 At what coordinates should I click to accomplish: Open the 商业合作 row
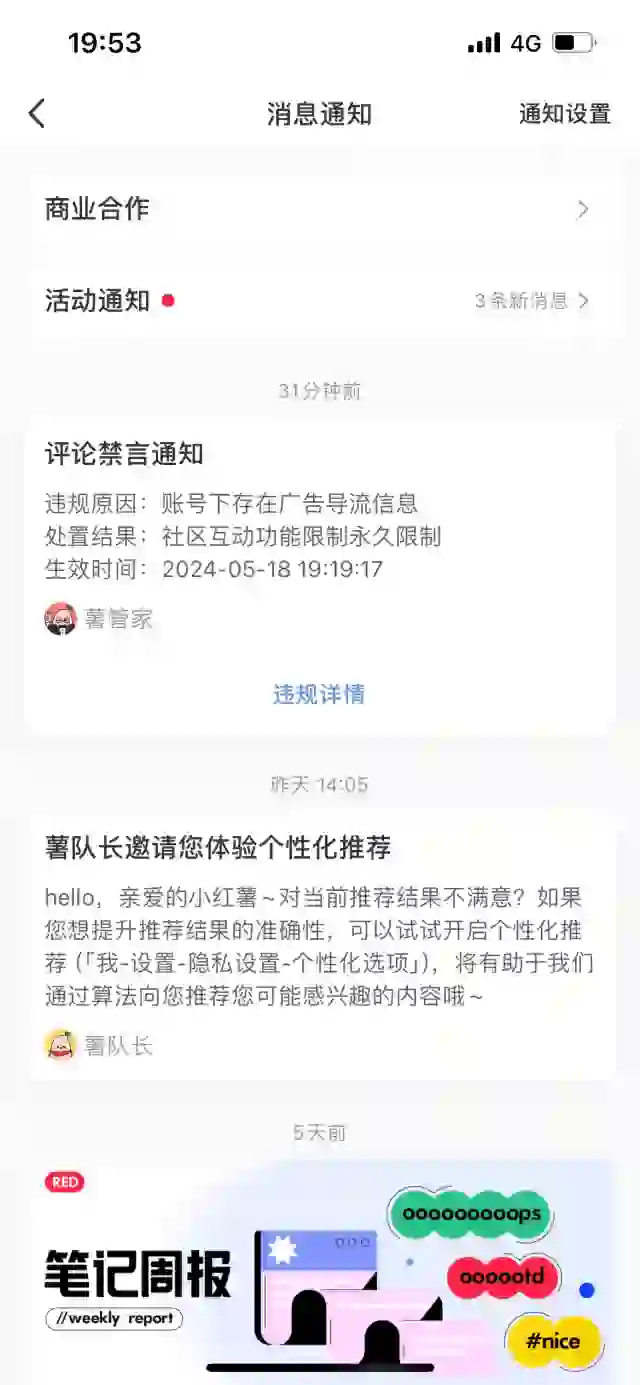[x=318, y=209]
